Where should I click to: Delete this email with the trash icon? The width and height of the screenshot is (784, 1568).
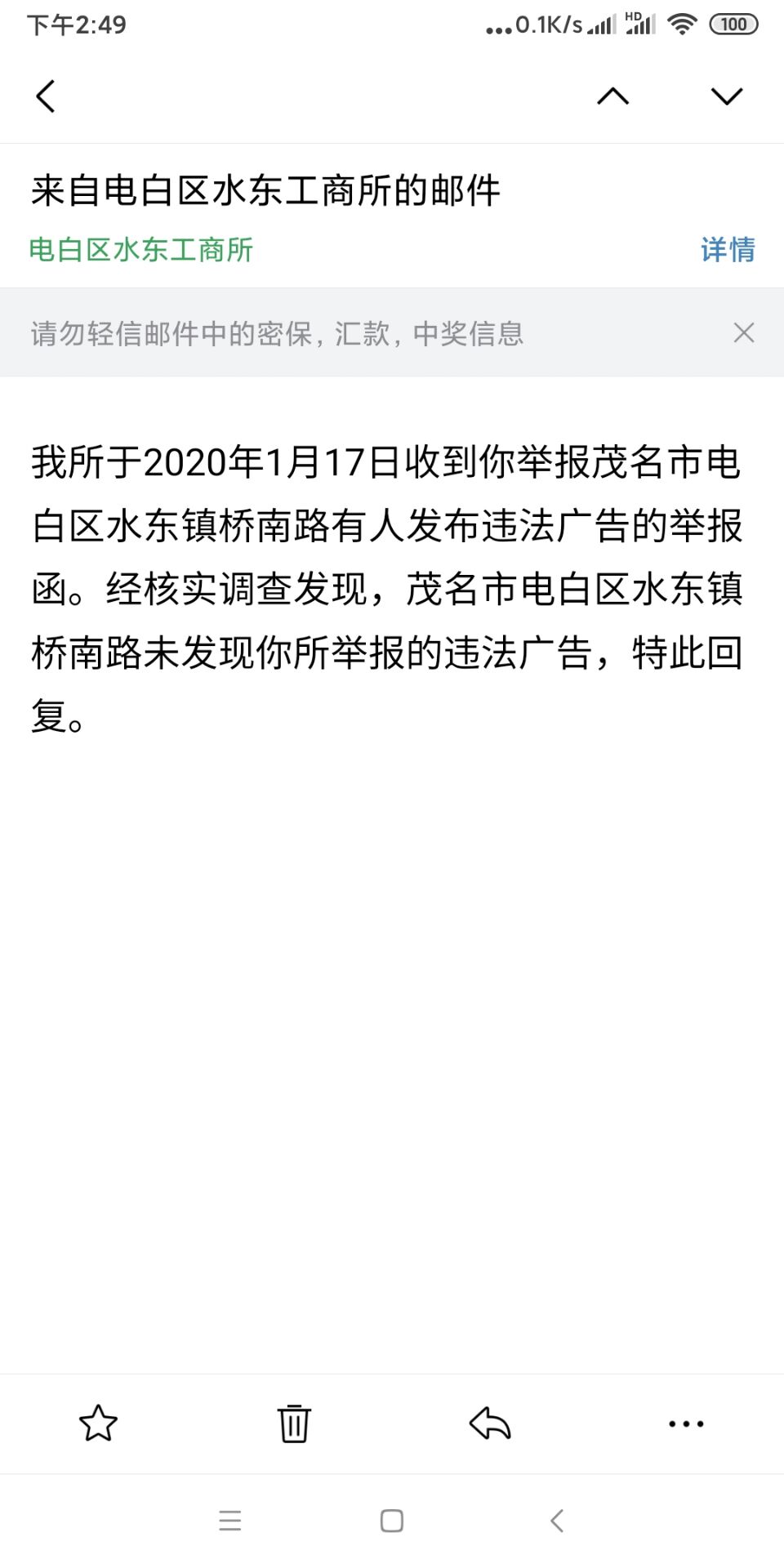[x=294, y=1423]
